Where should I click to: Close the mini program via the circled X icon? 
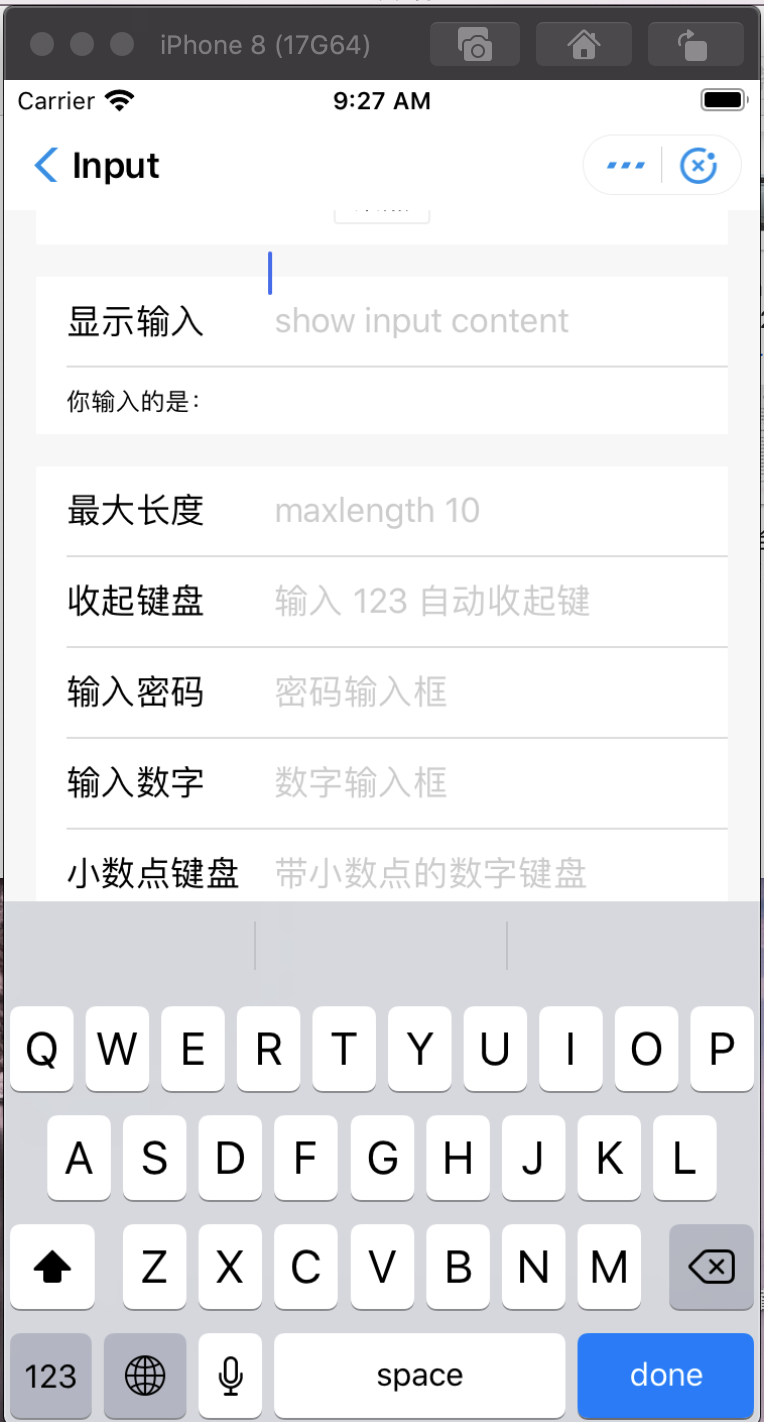pyautogui.click(x=699, y=163)
